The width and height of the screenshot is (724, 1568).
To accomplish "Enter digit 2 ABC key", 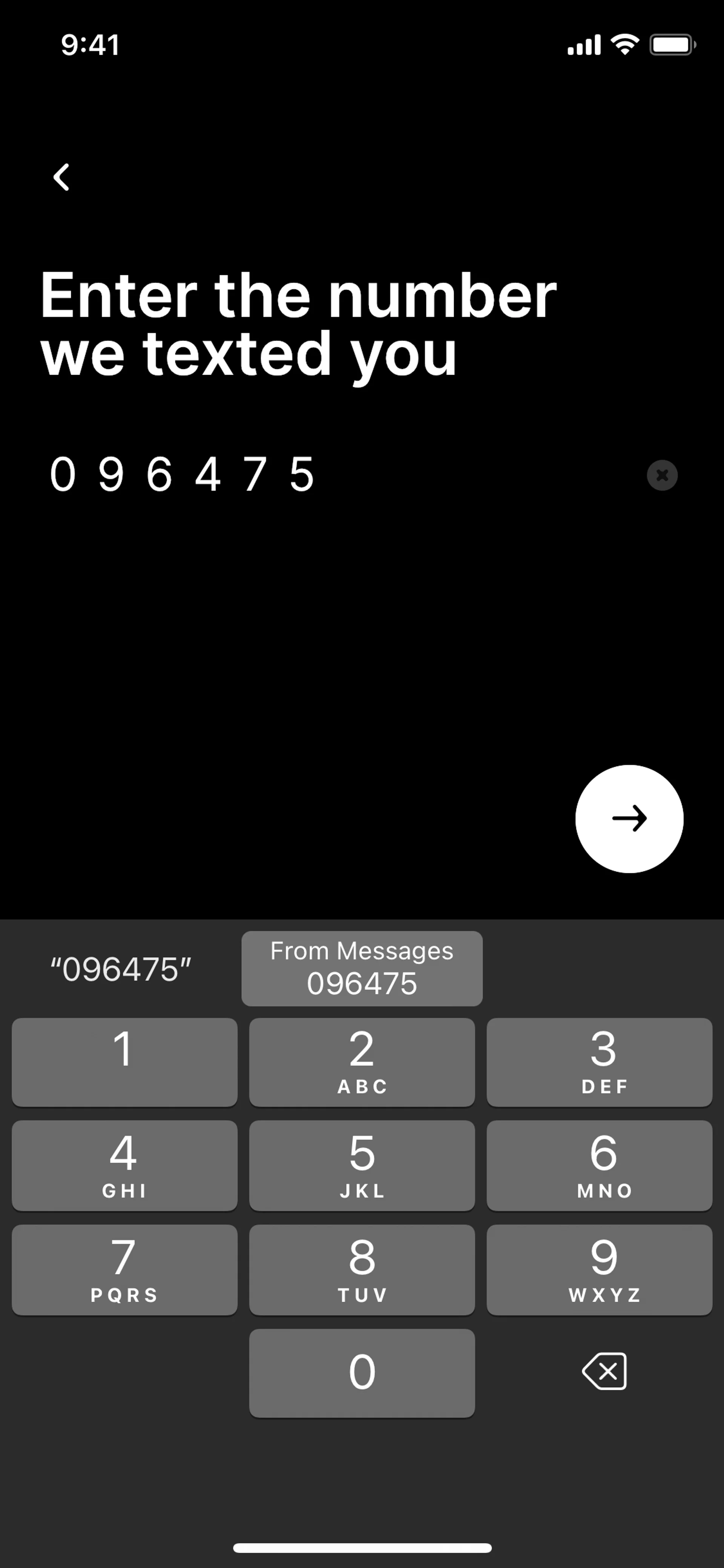I will [362, 1062].
